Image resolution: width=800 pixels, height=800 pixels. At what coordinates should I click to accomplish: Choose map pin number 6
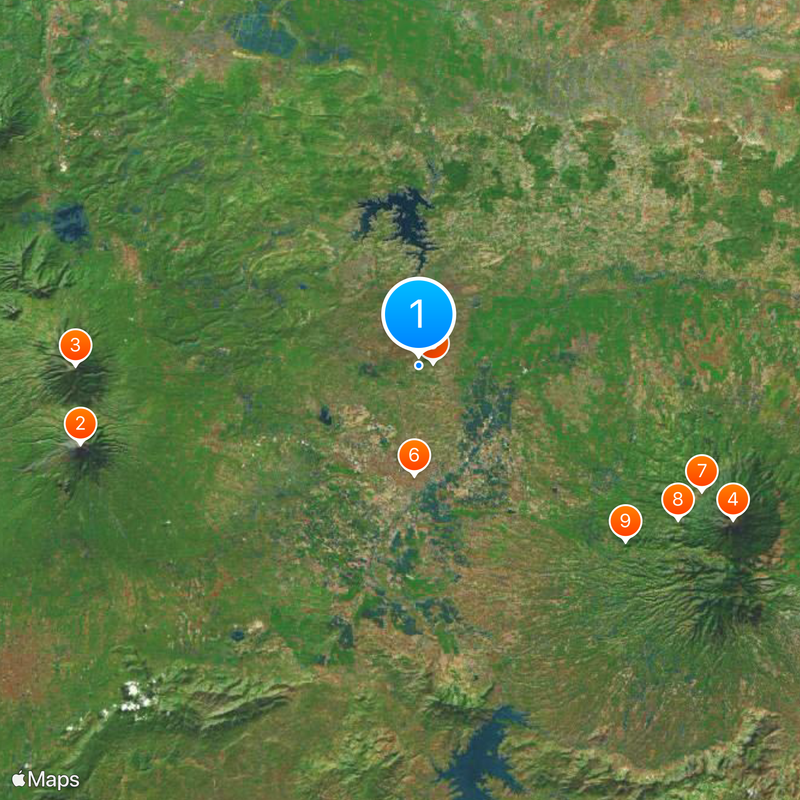(x=413, y=456)
